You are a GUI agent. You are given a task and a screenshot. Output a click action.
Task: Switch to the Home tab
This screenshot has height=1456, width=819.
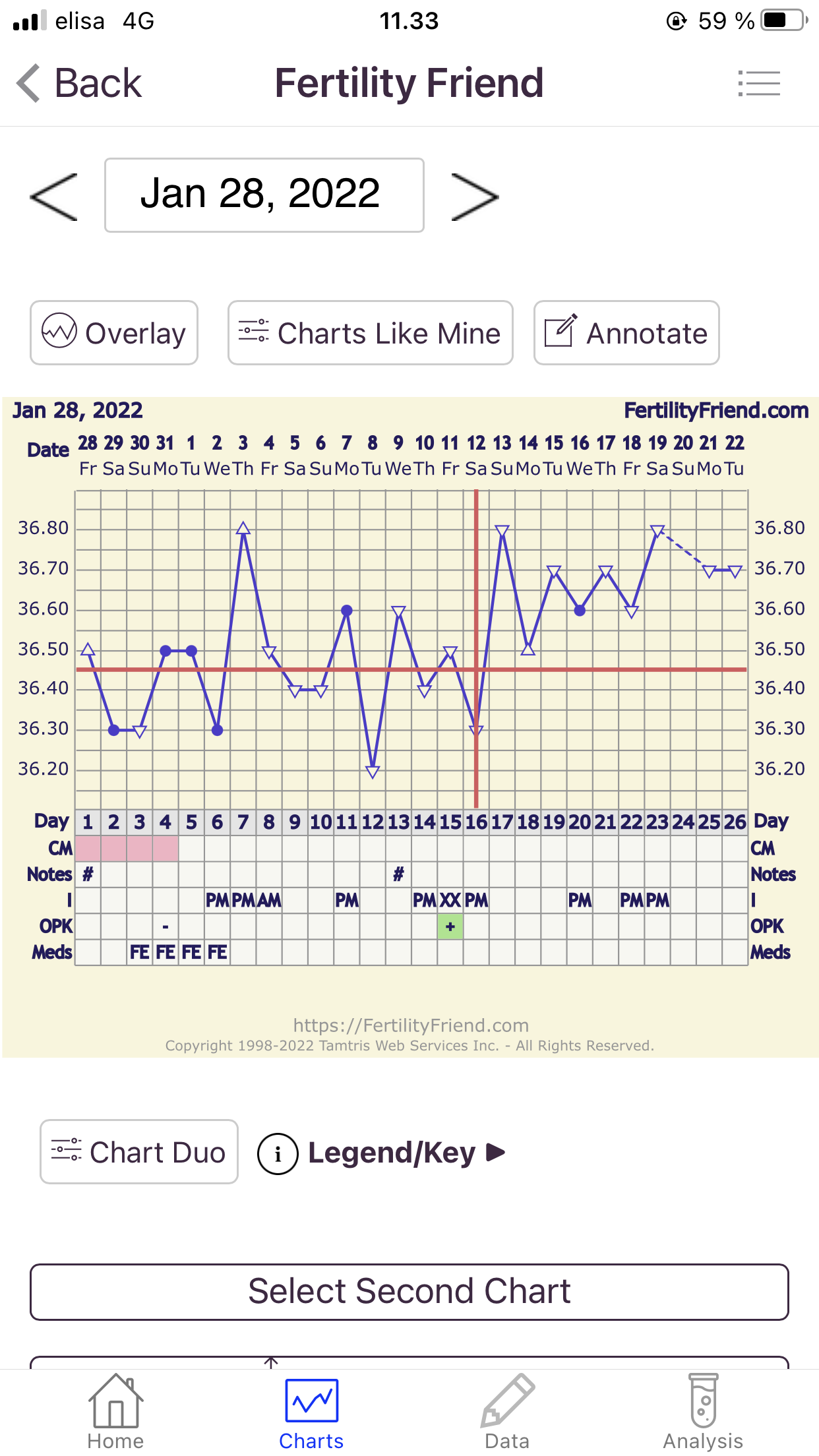tap(115, 1412)
